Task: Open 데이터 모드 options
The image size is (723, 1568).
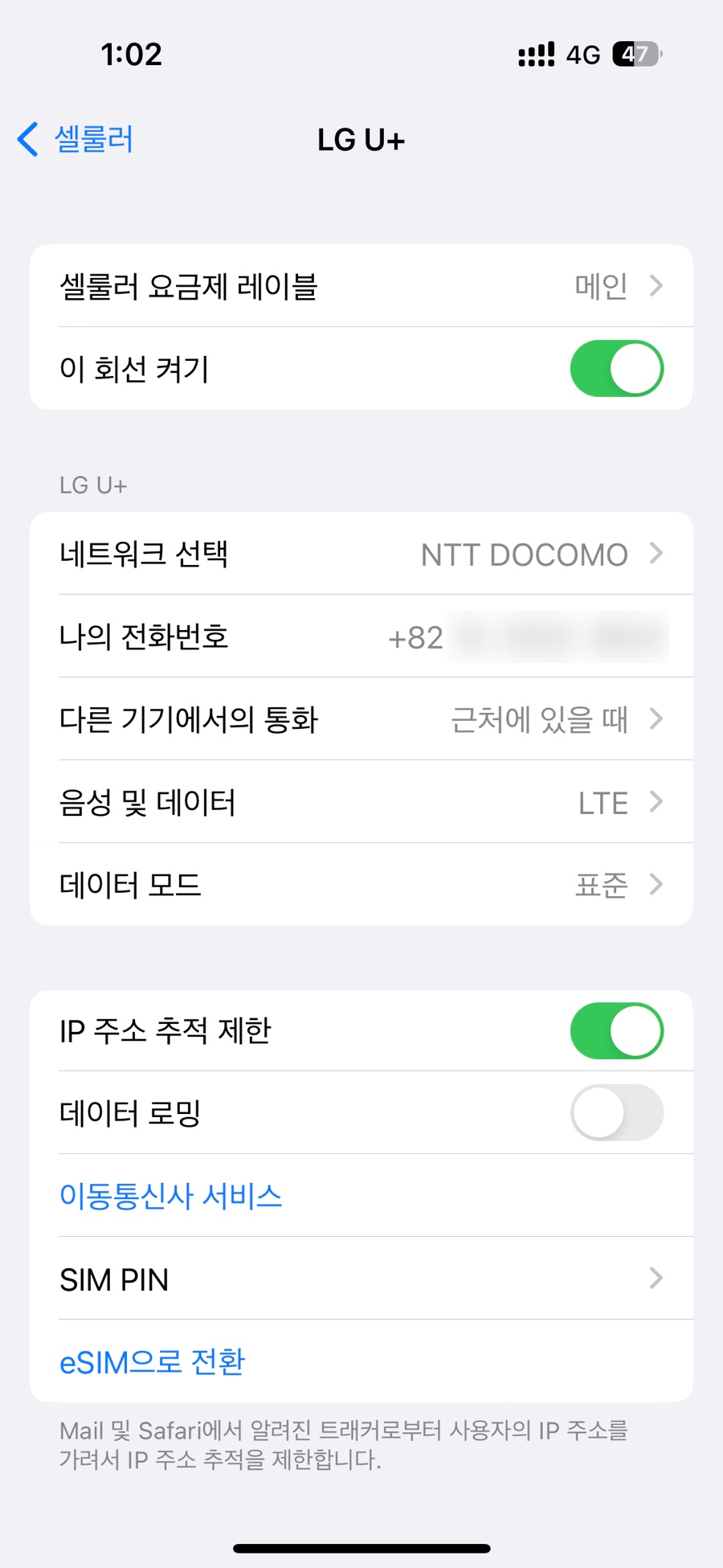Action: click(x=361, y=885)
